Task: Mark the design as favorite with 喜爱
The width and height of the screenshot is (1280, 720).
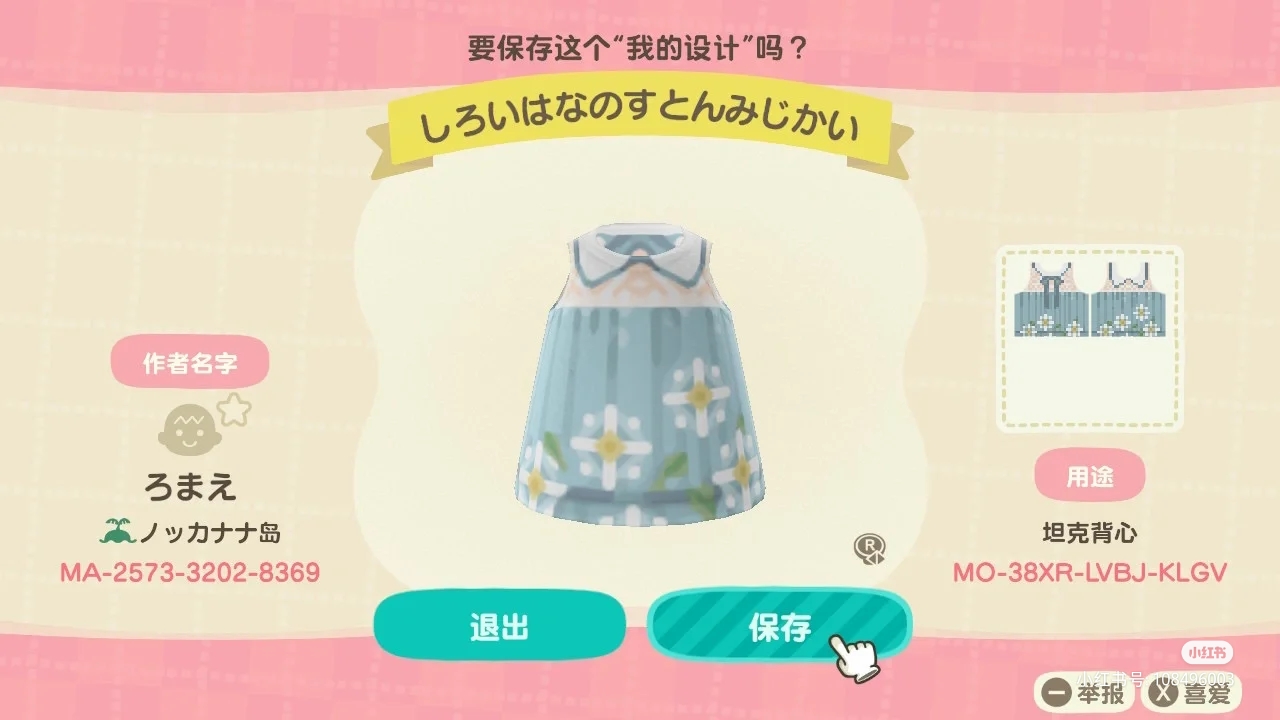Action: click(x=1192, y=691)
